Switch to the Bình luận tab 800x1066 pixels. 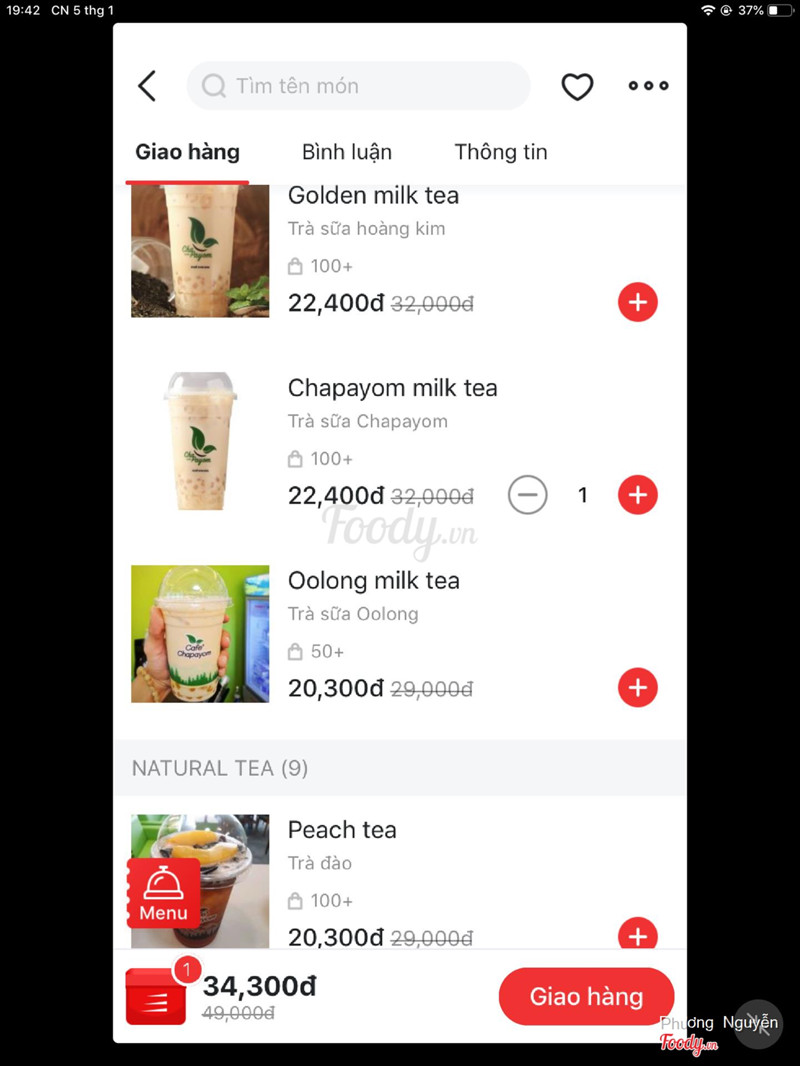[347, 152]
